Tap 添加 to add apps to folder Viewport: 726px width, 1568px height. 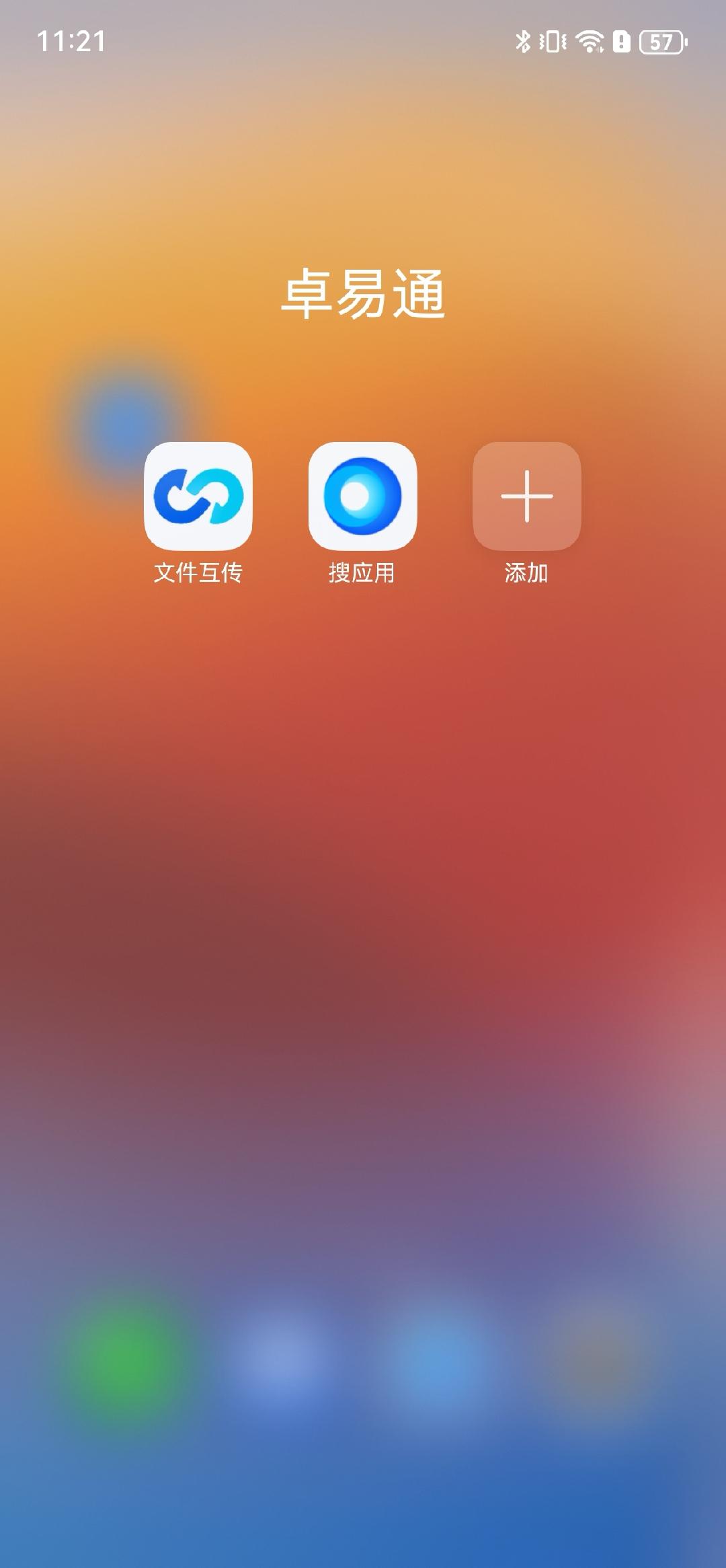coord(526,496)
